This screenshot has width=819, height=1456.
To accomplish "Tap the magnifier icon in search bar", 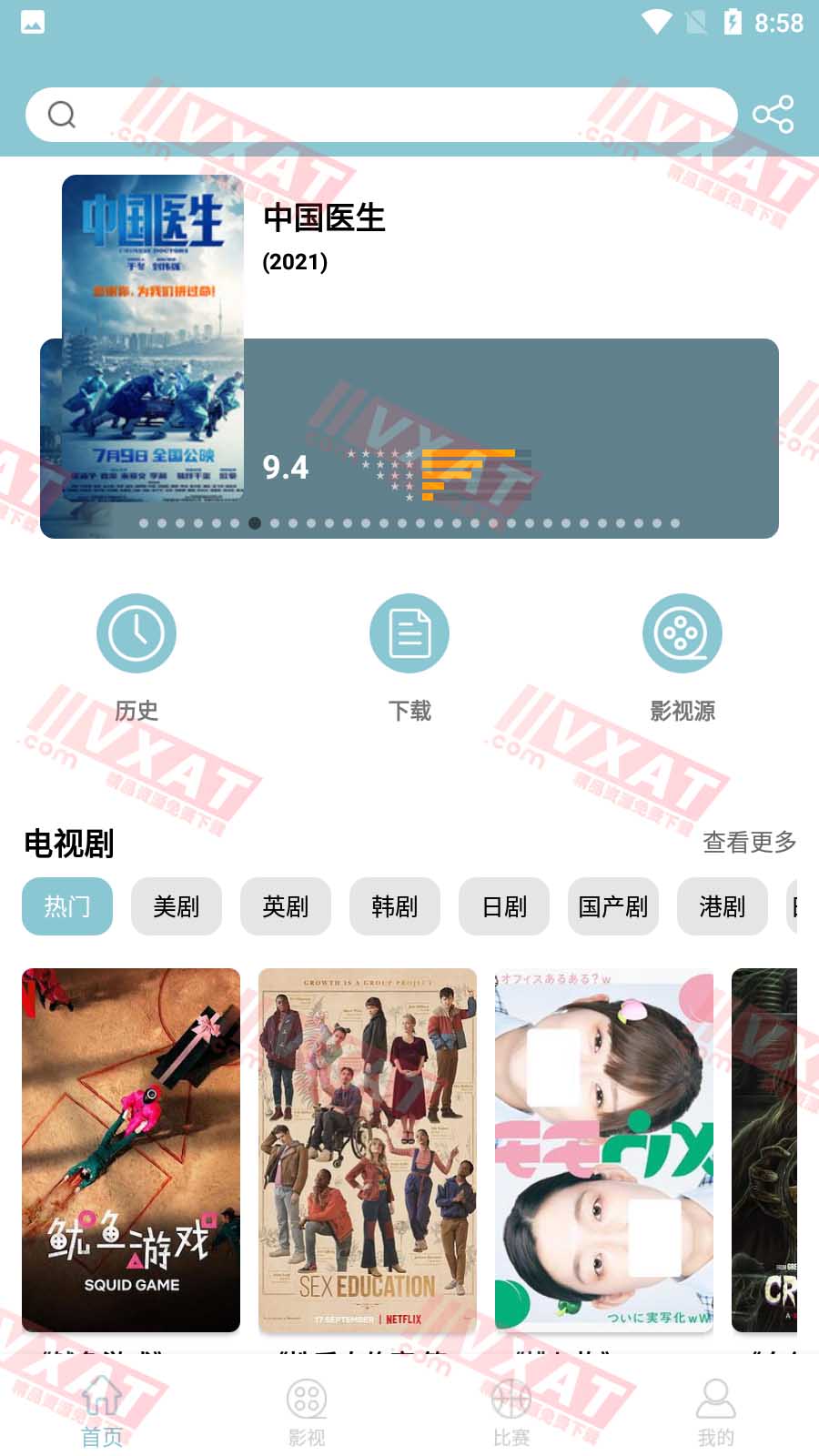I will point(60,114).
